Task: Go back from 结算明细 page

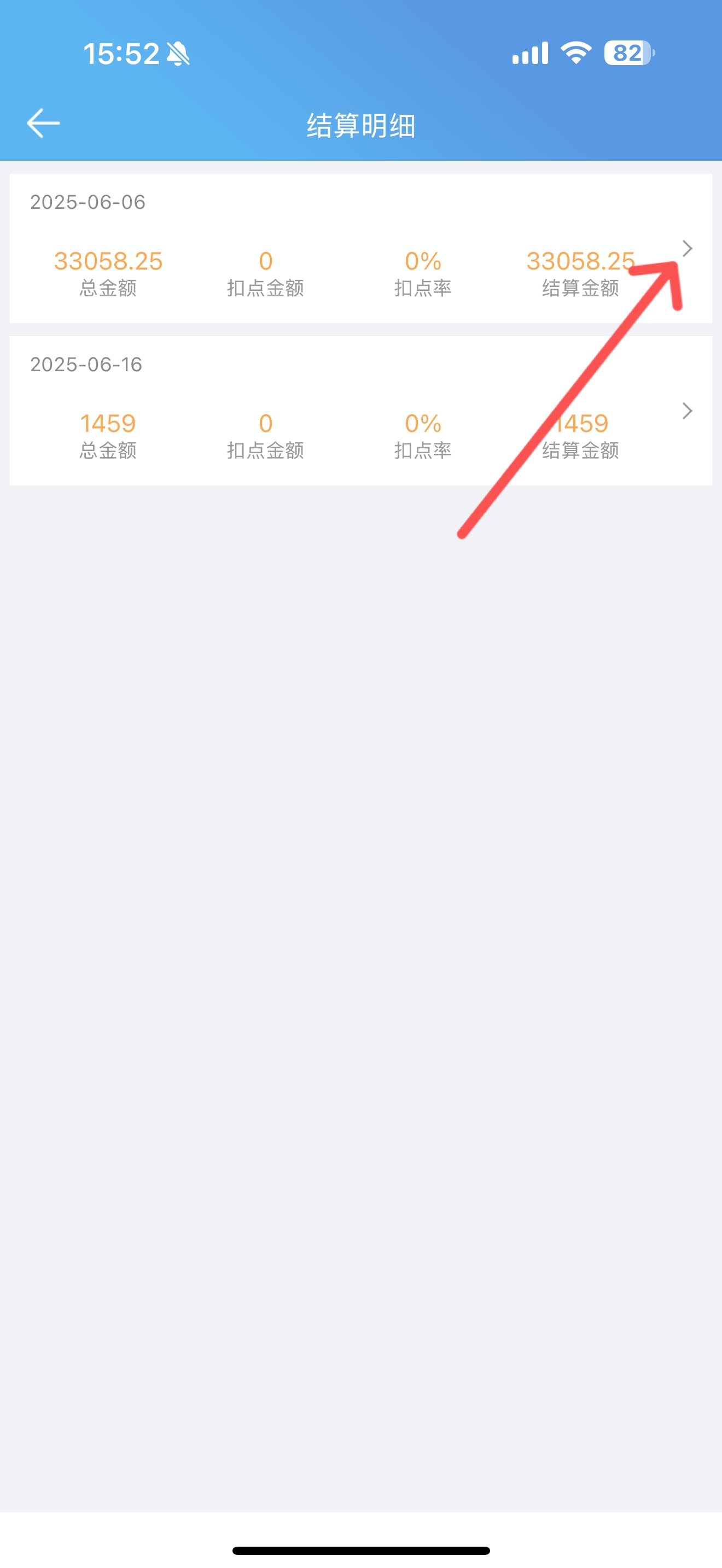Action: coord(43,124)
